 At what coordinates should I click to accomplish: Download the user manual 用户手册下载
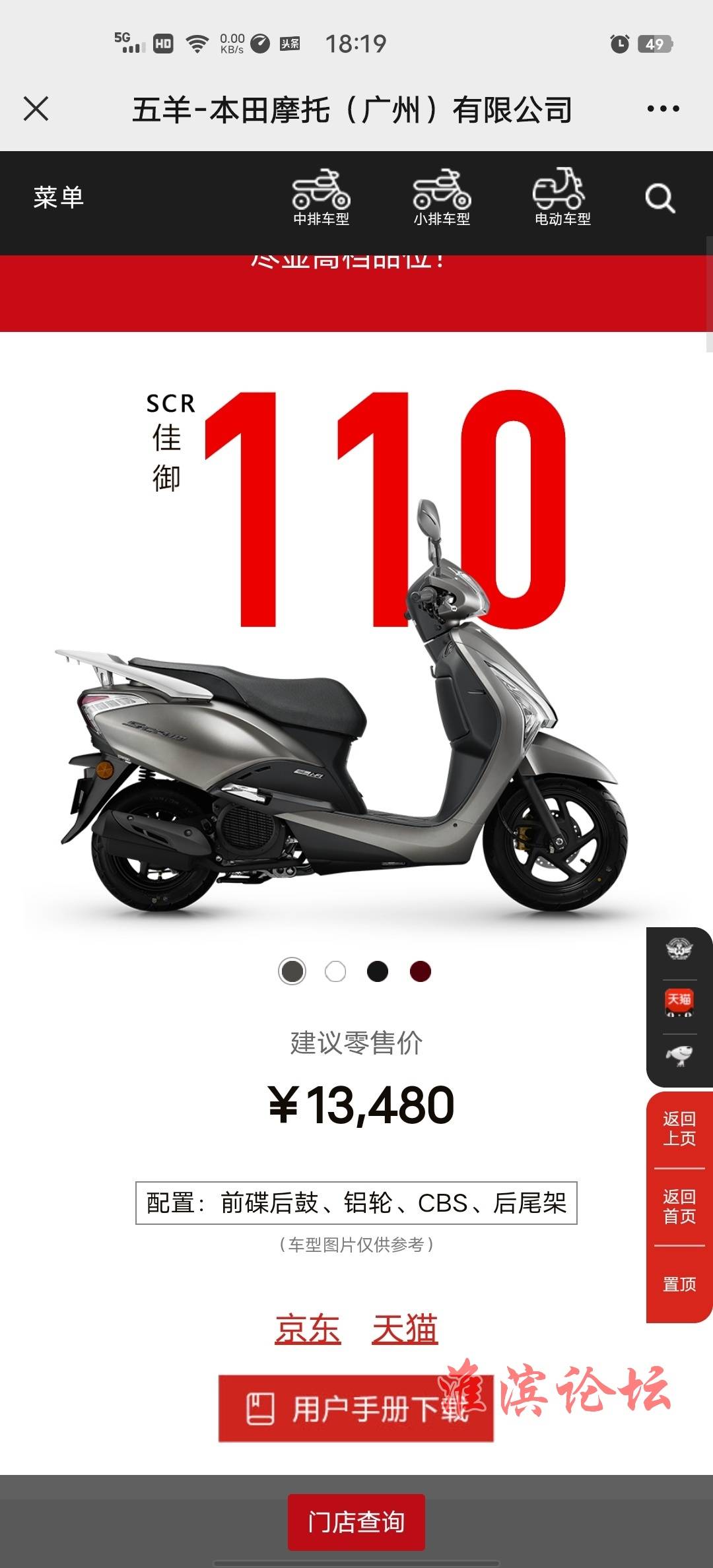point(356,1409)
